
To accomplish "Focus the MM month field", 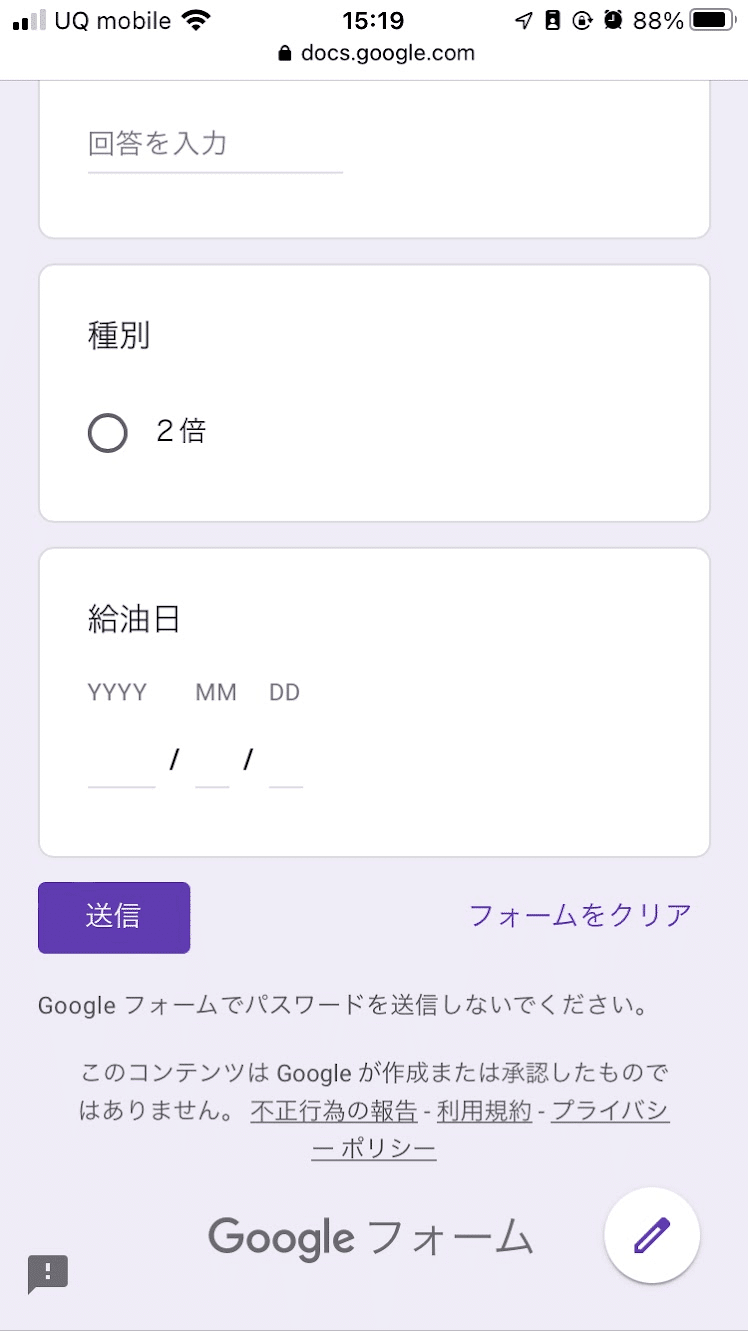I will [212, 763].
